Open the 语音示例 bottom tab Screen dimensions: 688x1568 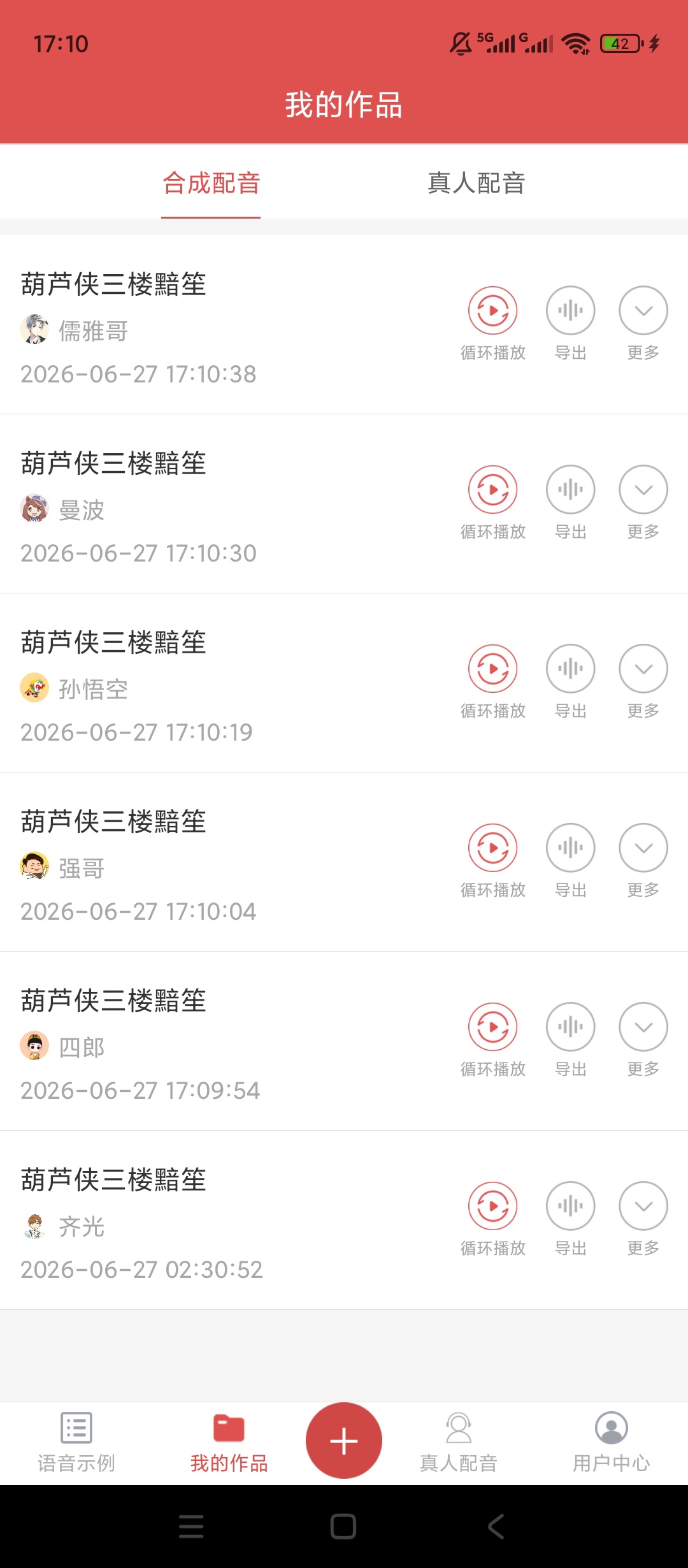[x=76, y=1443]
